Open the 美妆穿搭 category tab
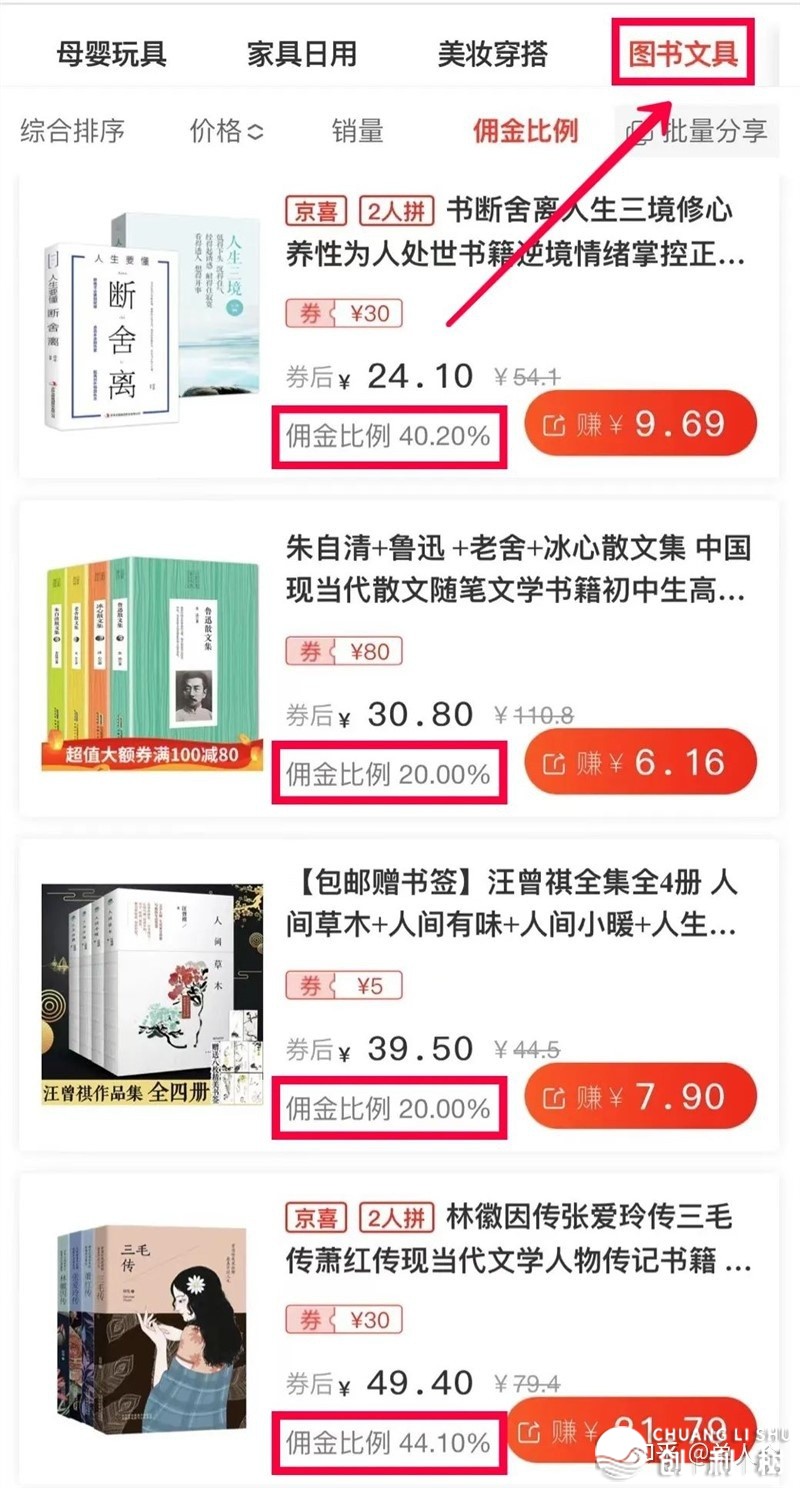Viewport: 800px width, 1488px height. 490,55
